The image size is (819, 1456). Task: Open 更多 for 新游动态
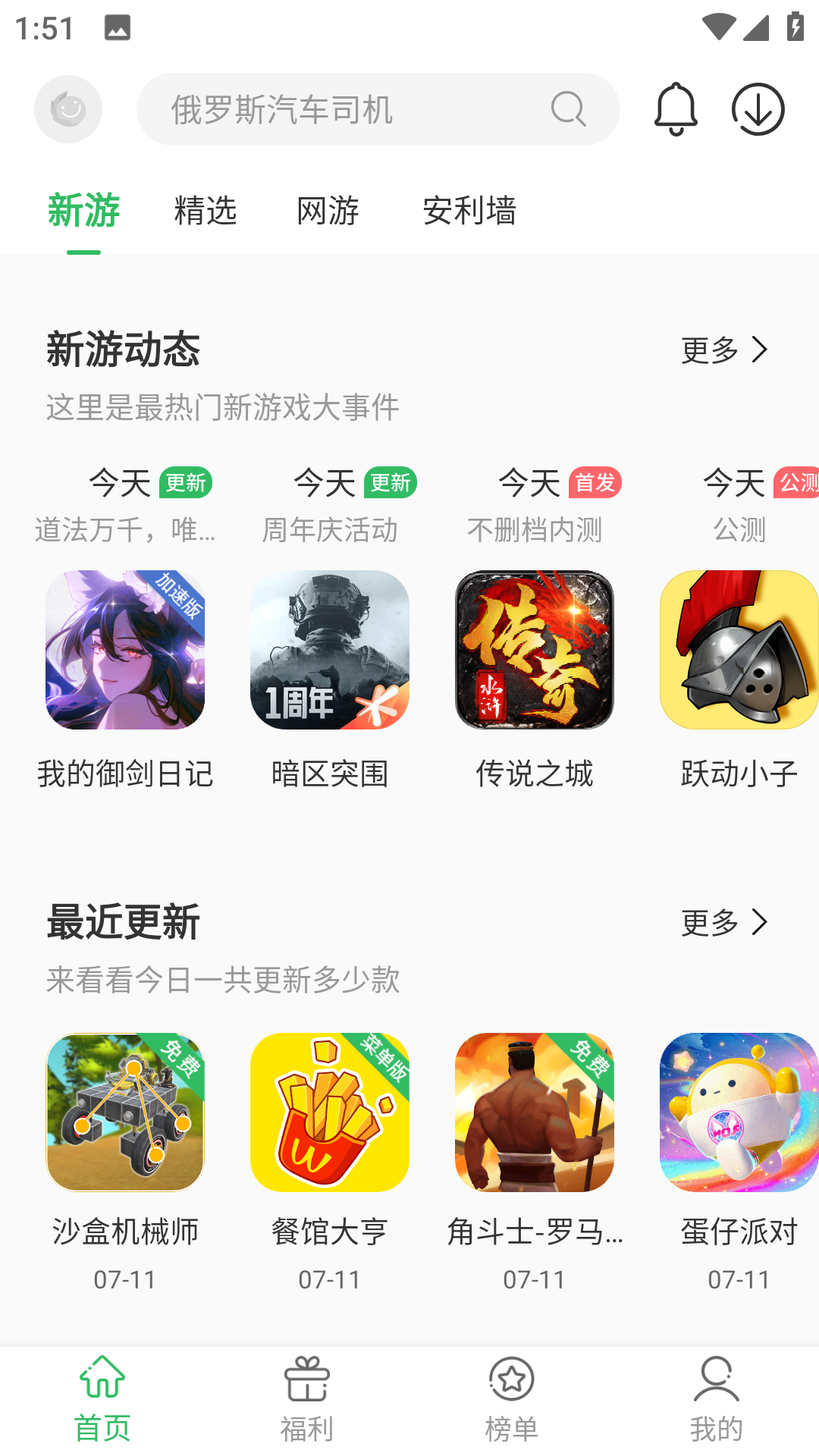[724, 350]
